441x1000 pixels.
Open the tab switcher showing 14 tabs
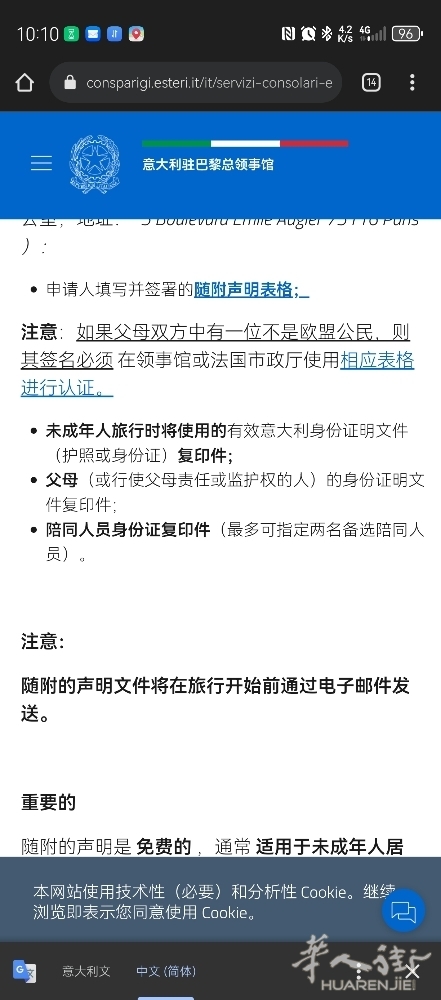(x=371, y=82)
